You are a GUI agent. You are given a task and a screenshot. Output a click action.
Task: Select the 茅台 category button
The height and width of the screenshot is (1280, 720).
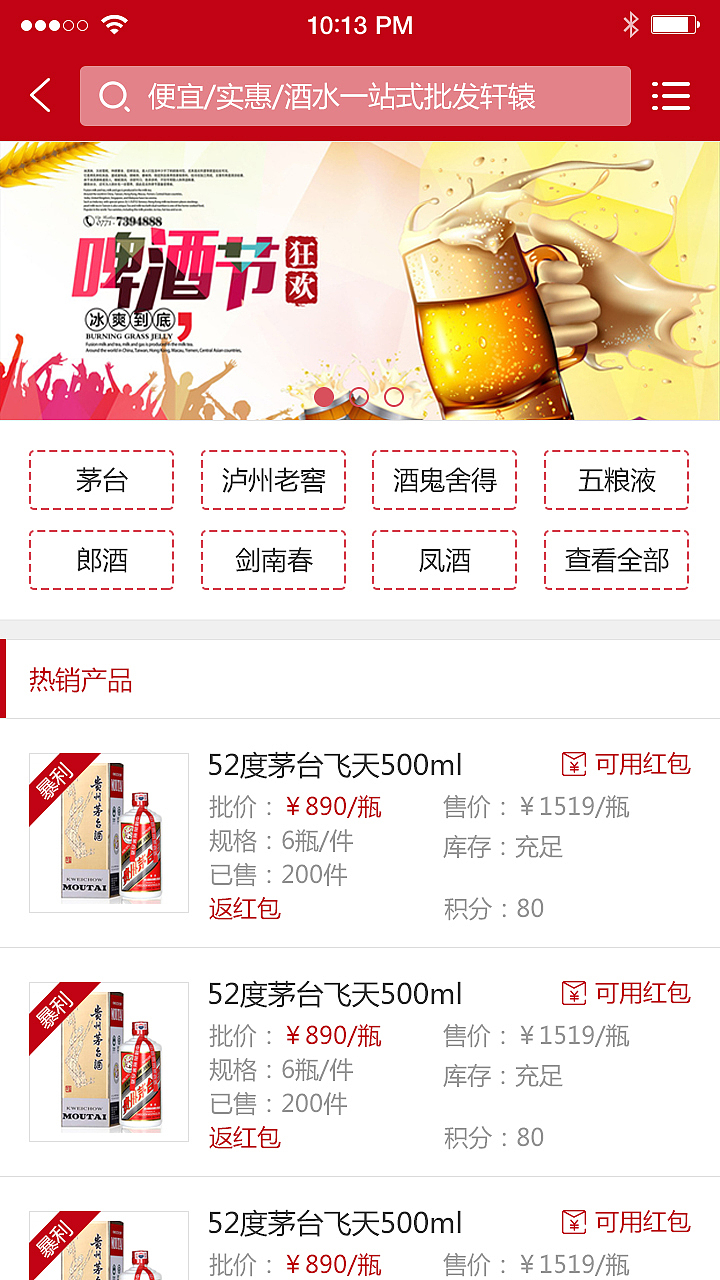click(101, 481)
